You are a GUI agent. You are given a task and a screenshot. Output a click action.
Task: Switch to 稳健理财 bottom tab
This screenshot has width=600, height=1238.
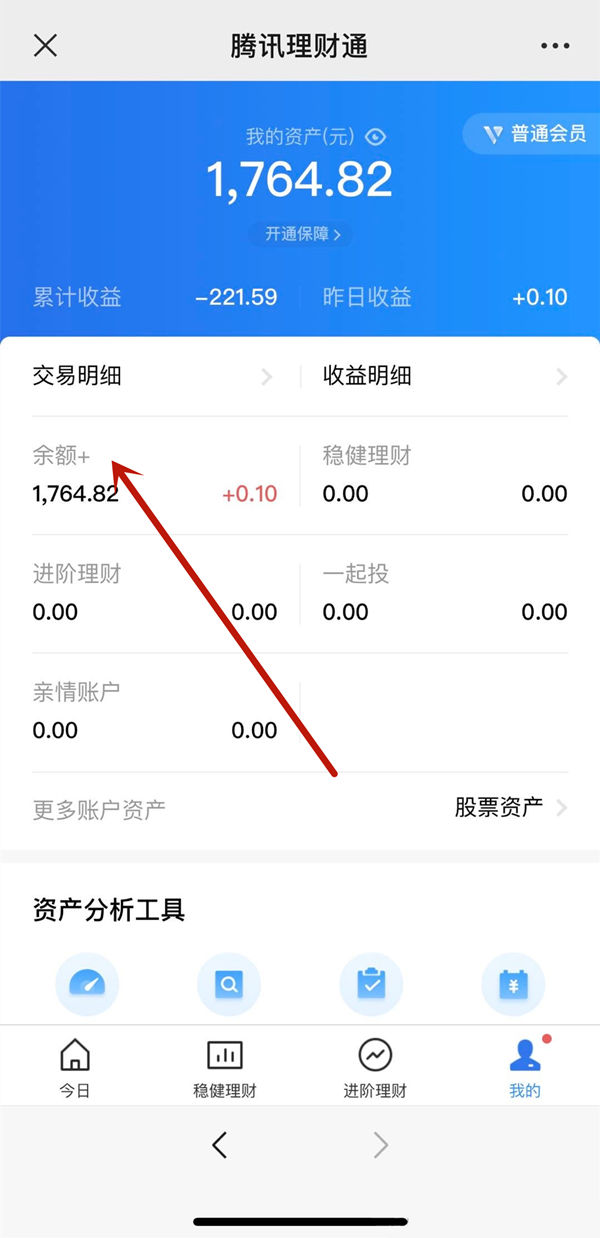225,1067
